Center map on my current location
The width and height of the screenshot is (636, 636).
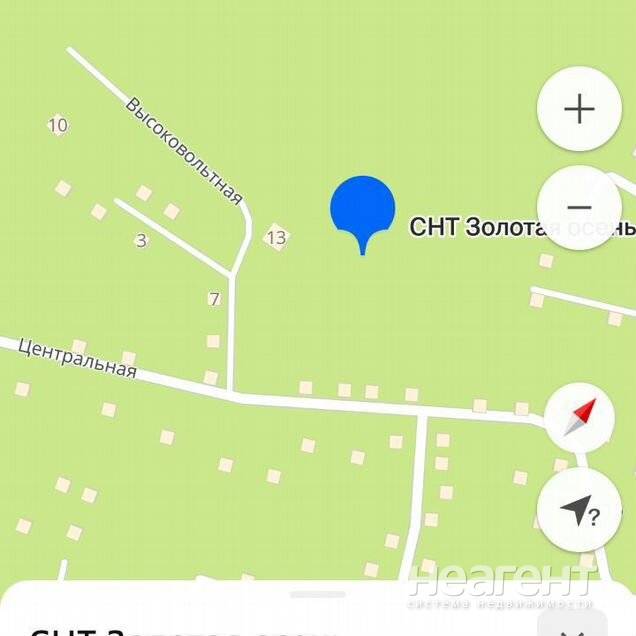pos(580,512)
